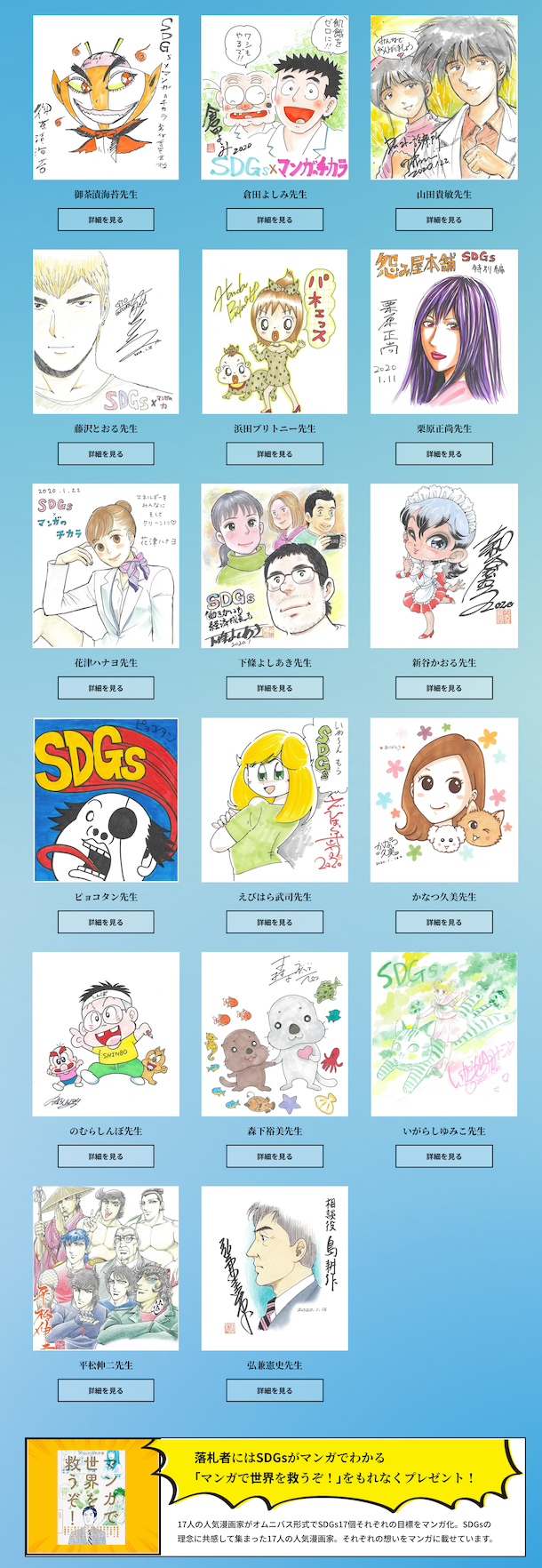The height and width of the screenshot is (1568, 542).
Task: Tap 詳細を見る for 山田貴敏先生
Action: pos(443,220)
